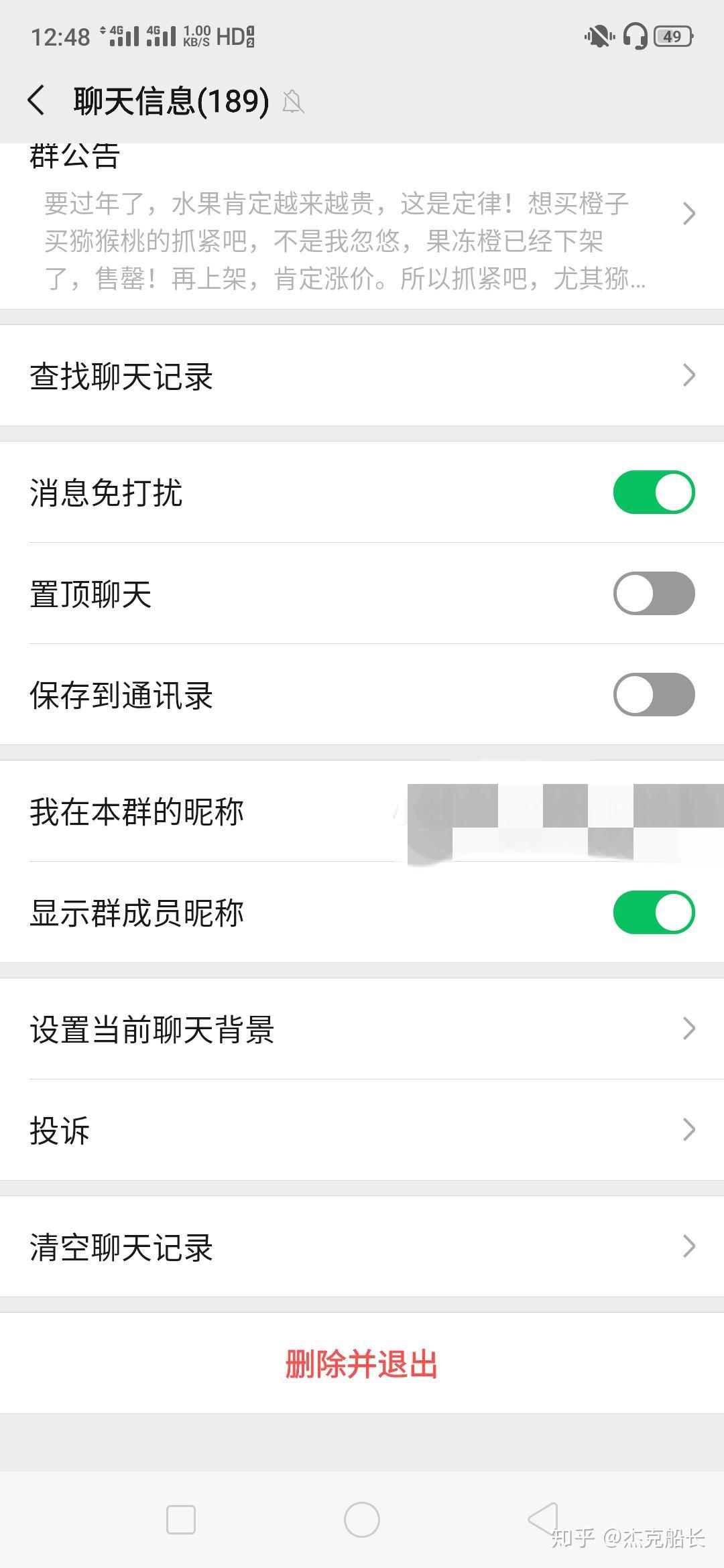724x1568 pixels.
Task: Tap the red 删除并退出 button
Action: point(362,1364)
